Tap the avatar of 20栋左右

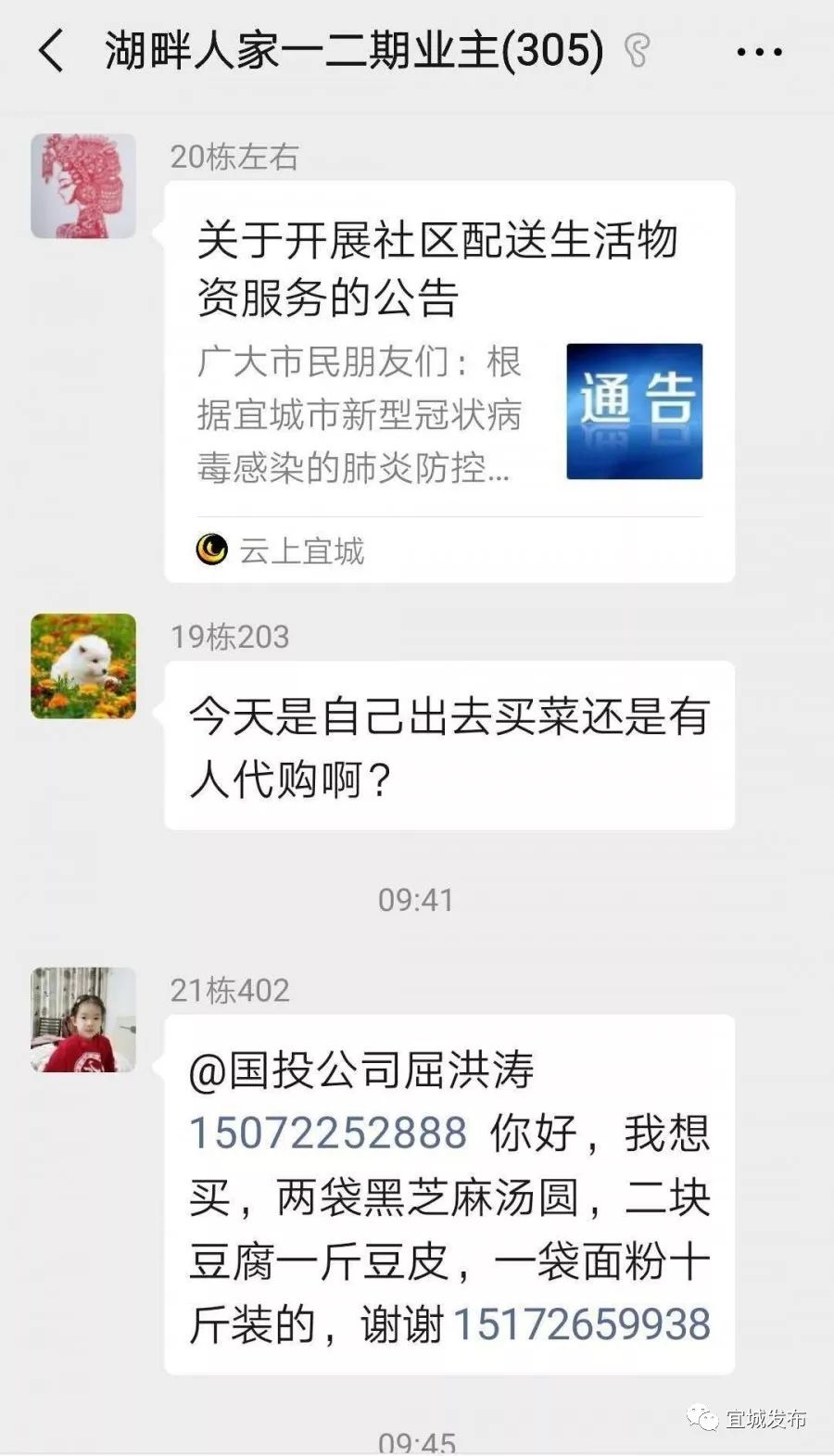tap(83, 185)
